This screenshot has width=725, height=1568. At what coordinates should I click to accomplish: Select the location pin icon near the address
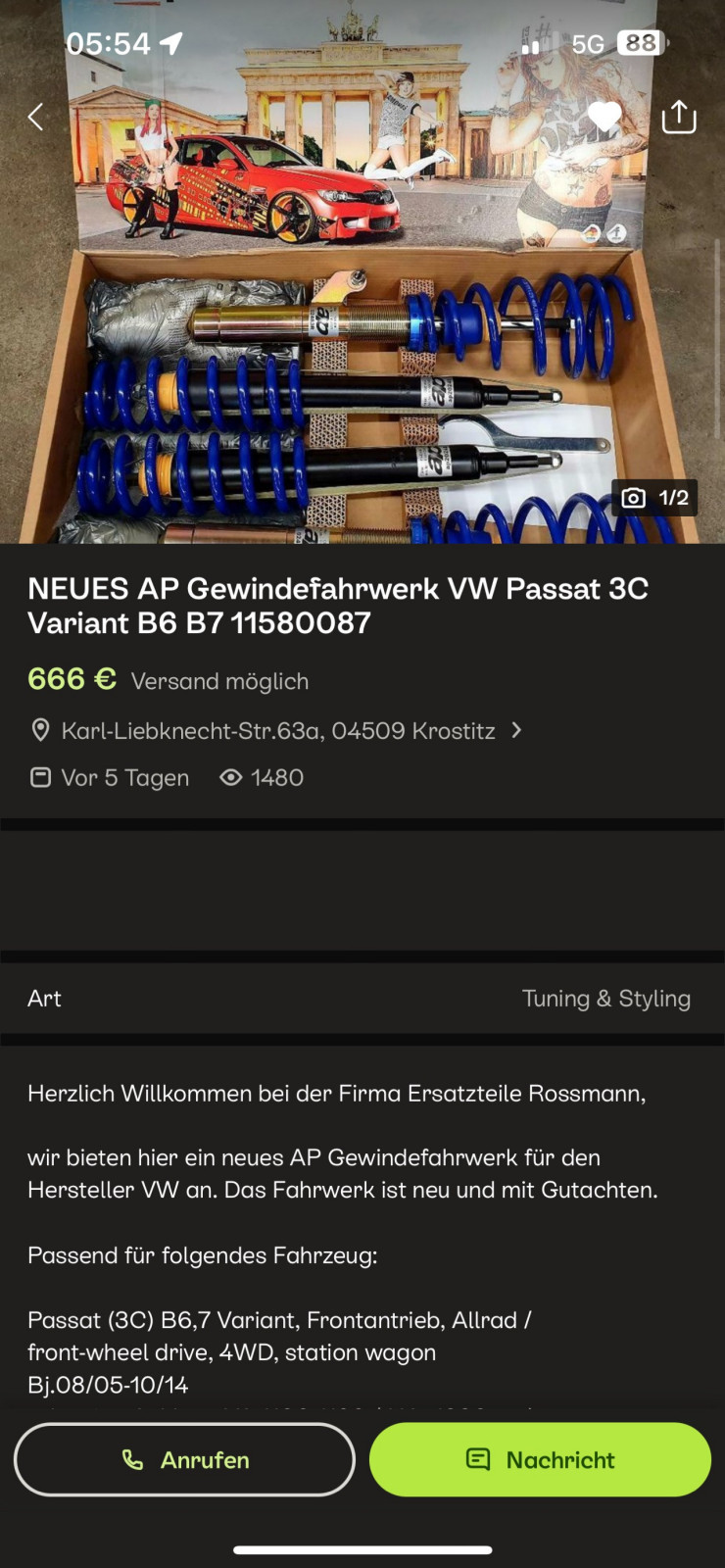point(40,730)
